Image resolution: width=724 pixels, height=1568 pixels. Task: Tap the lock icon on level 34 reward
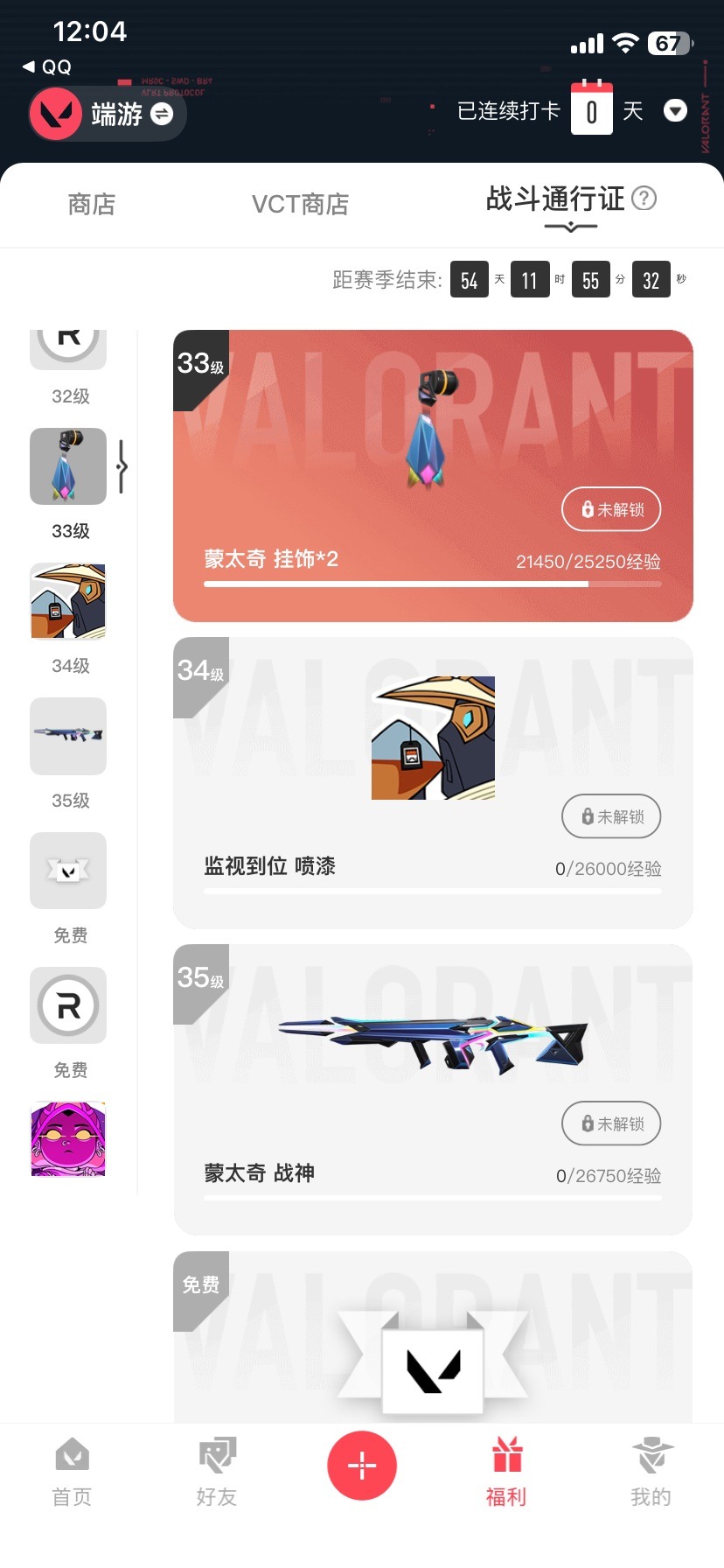click(x=588, y=815)
